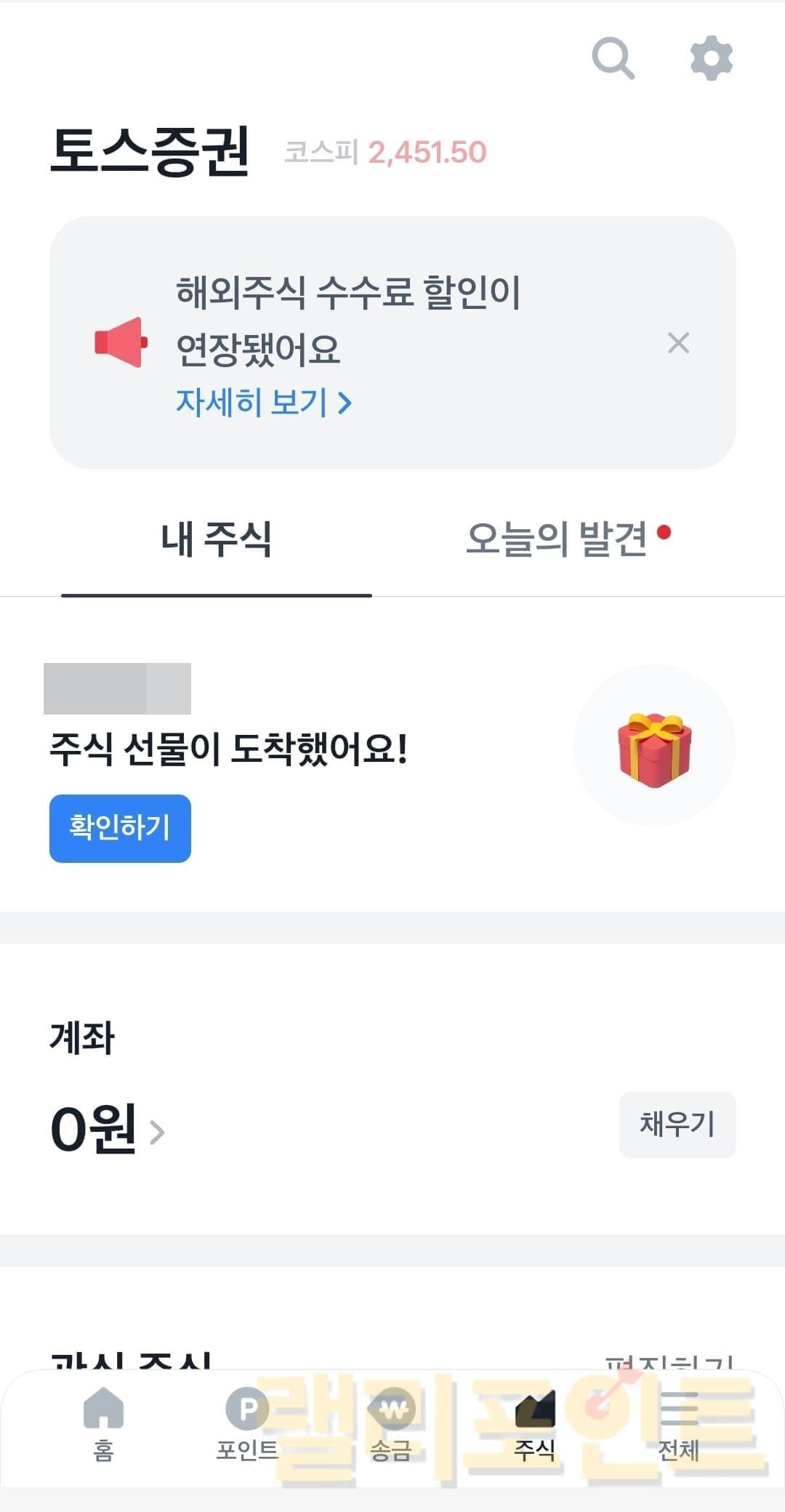
Task: Open 전체 menu in bottom navigation
Action: click(678, 1424)
